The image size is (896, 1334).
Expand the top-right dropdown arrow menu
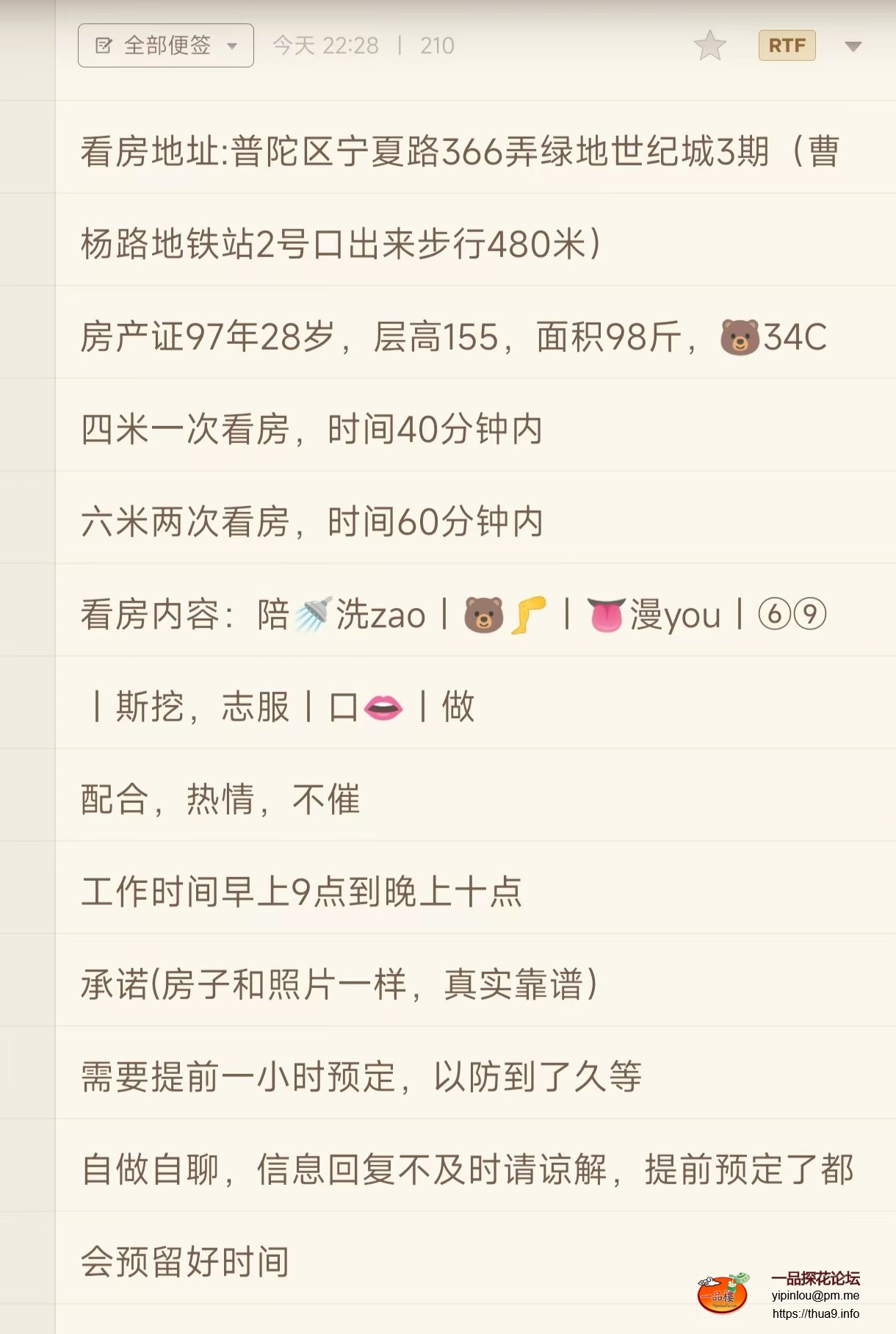tap(853, 46)
